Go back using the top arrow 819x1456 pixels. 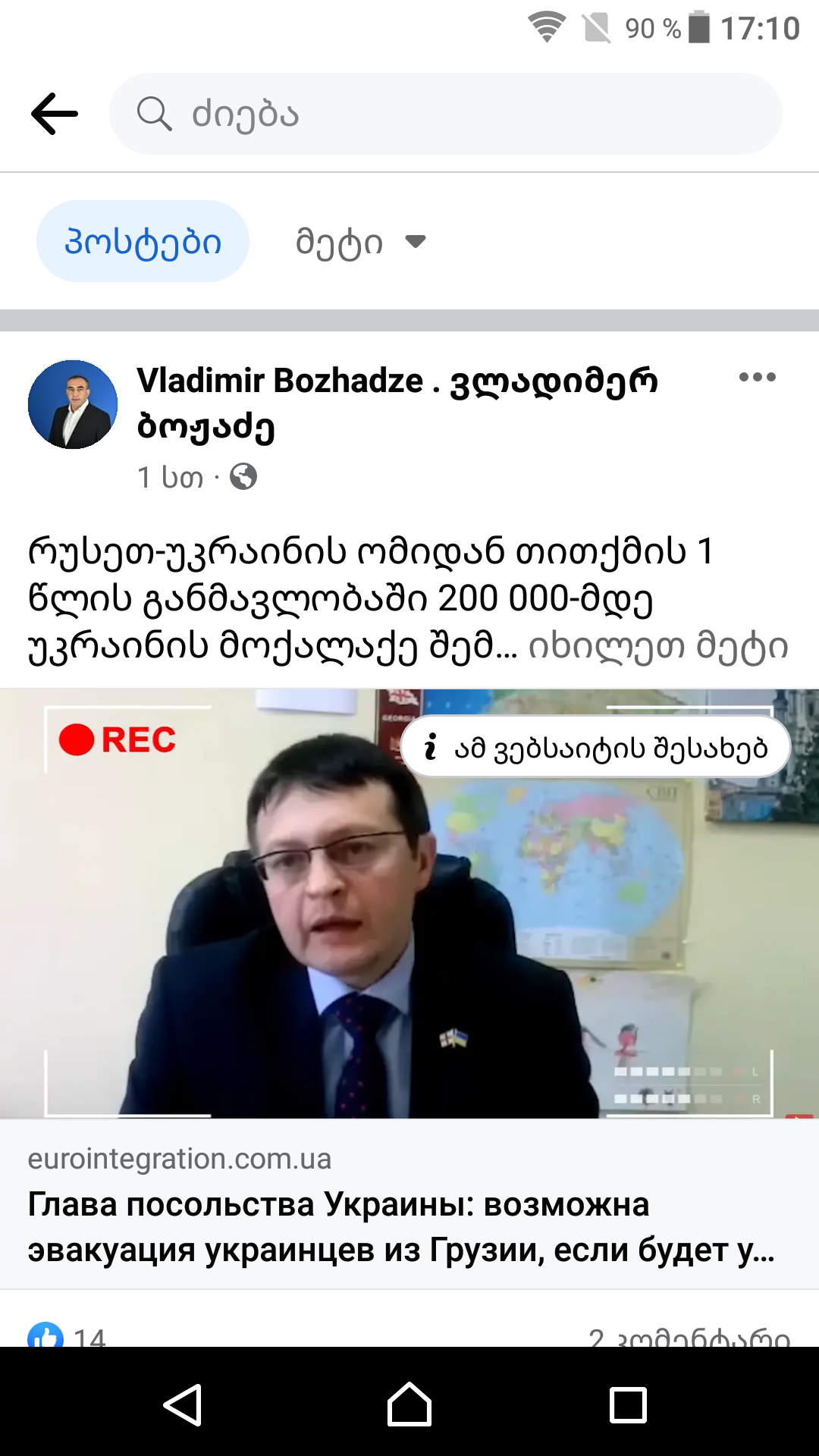point(55,114)
